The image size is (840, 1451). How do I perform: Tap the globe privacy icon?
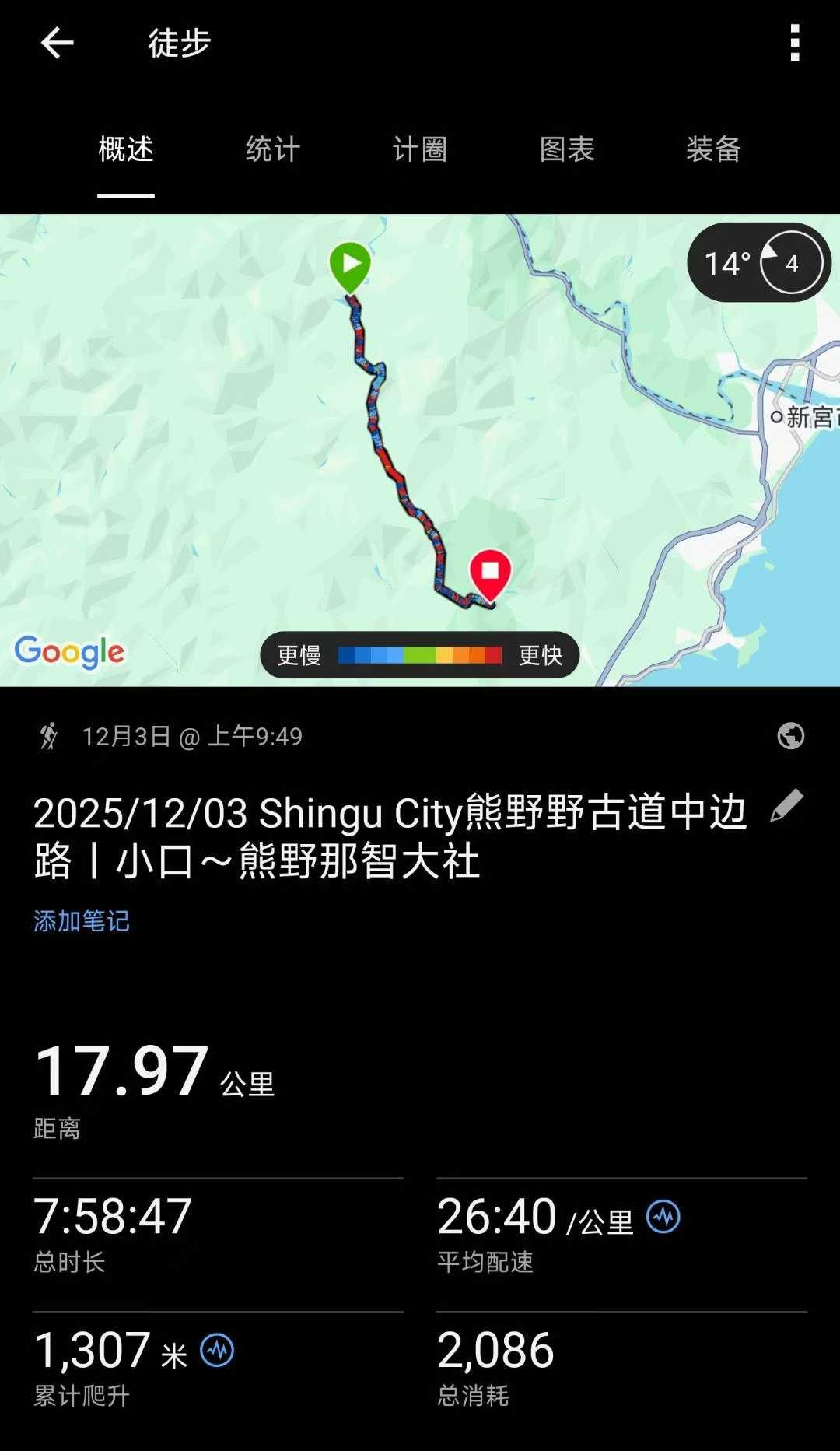791,736
